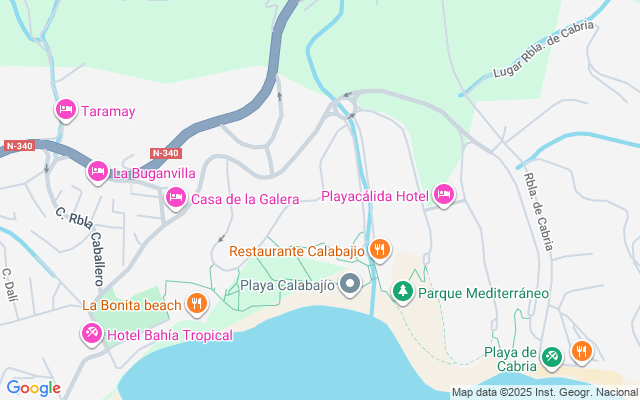
Task: Tap the Parque Mediterráneo park marker
Action: tap(402, 291)
